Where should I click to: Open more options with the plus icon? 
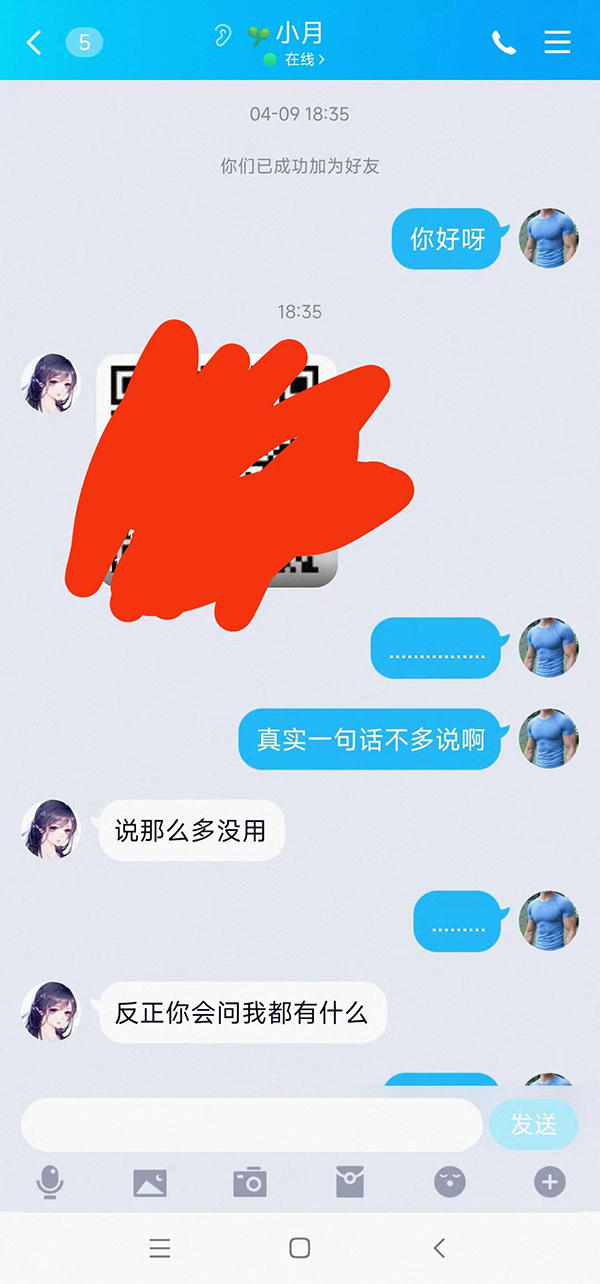tap(550, 1183)
